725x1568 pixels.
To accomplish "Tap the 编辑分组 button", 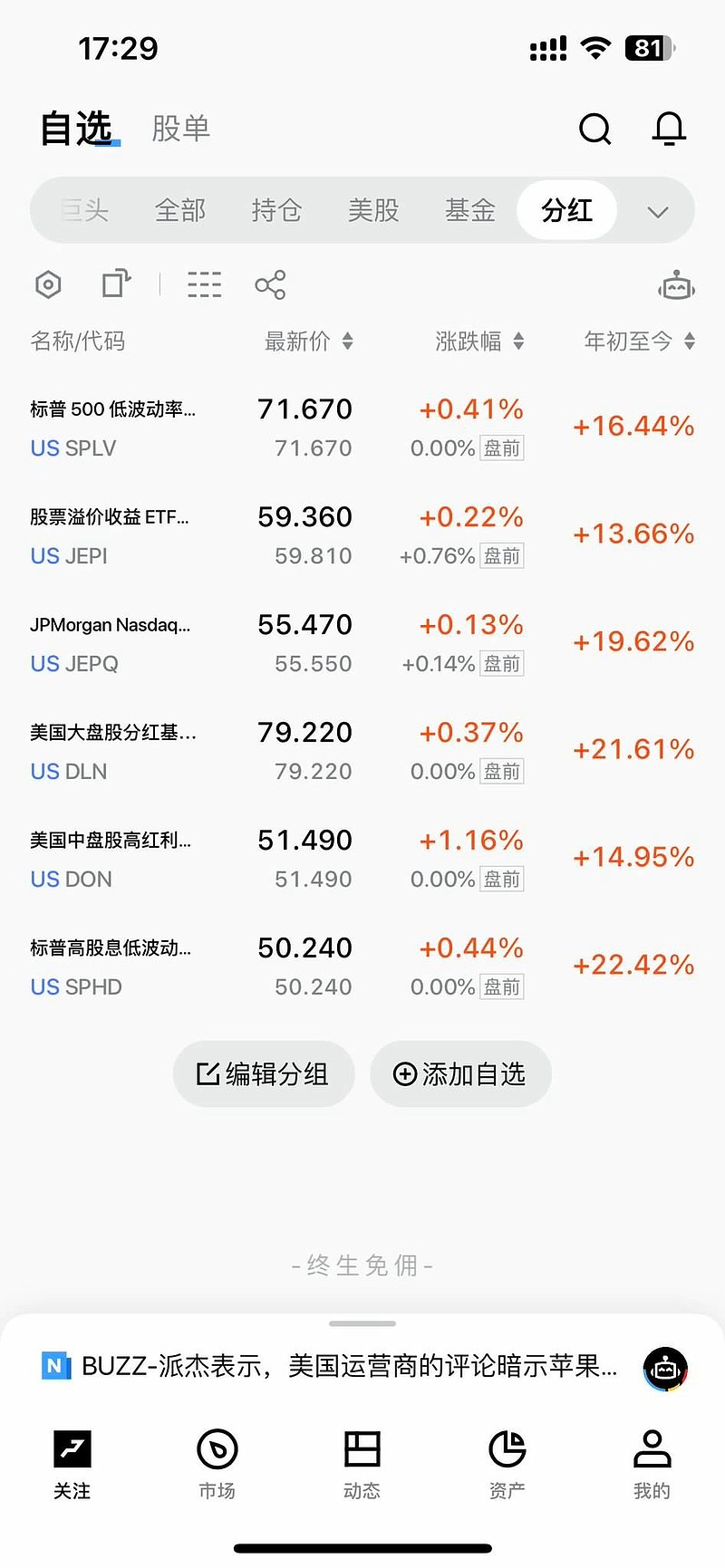I will (x=264, y=1073).
